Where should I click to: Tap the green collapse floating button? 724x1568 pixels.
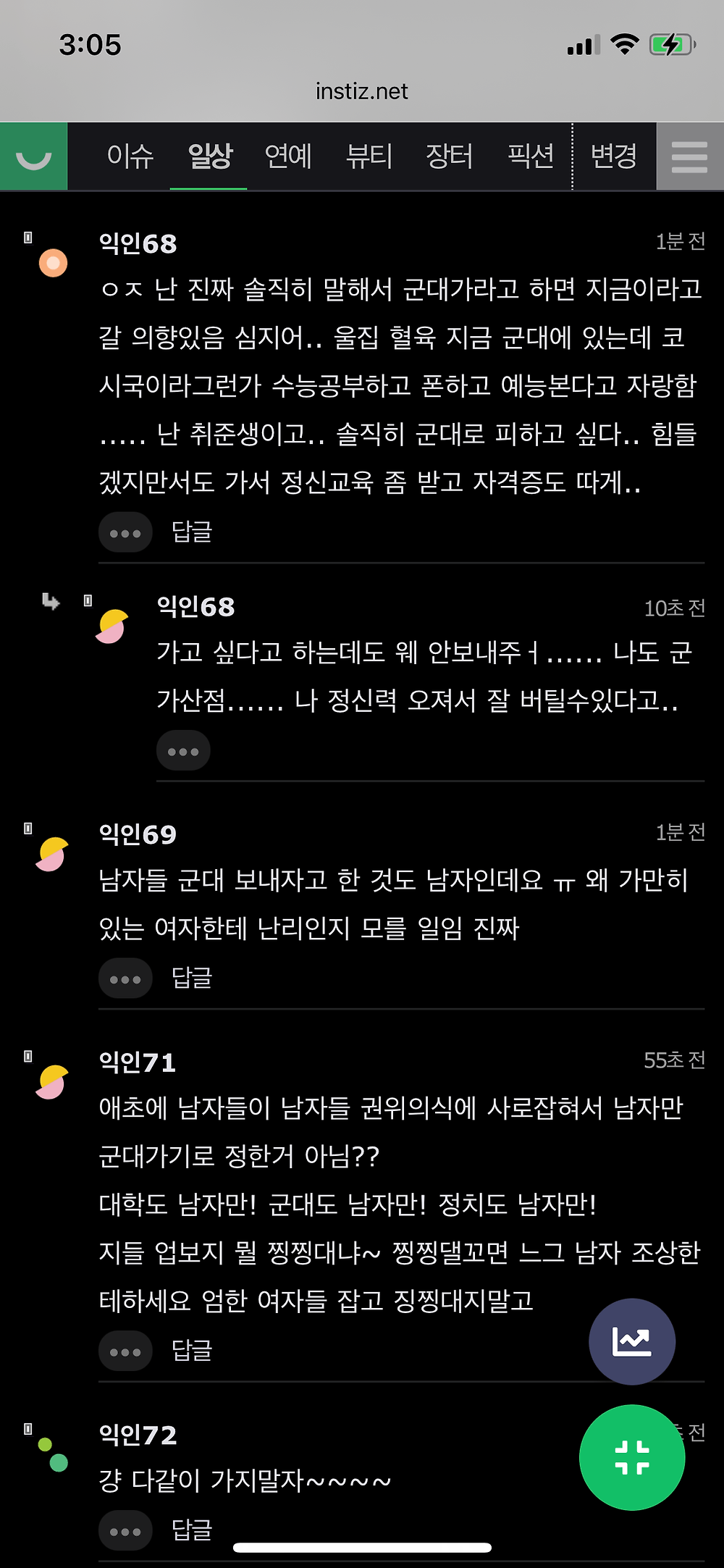[x=631, y=1457]
